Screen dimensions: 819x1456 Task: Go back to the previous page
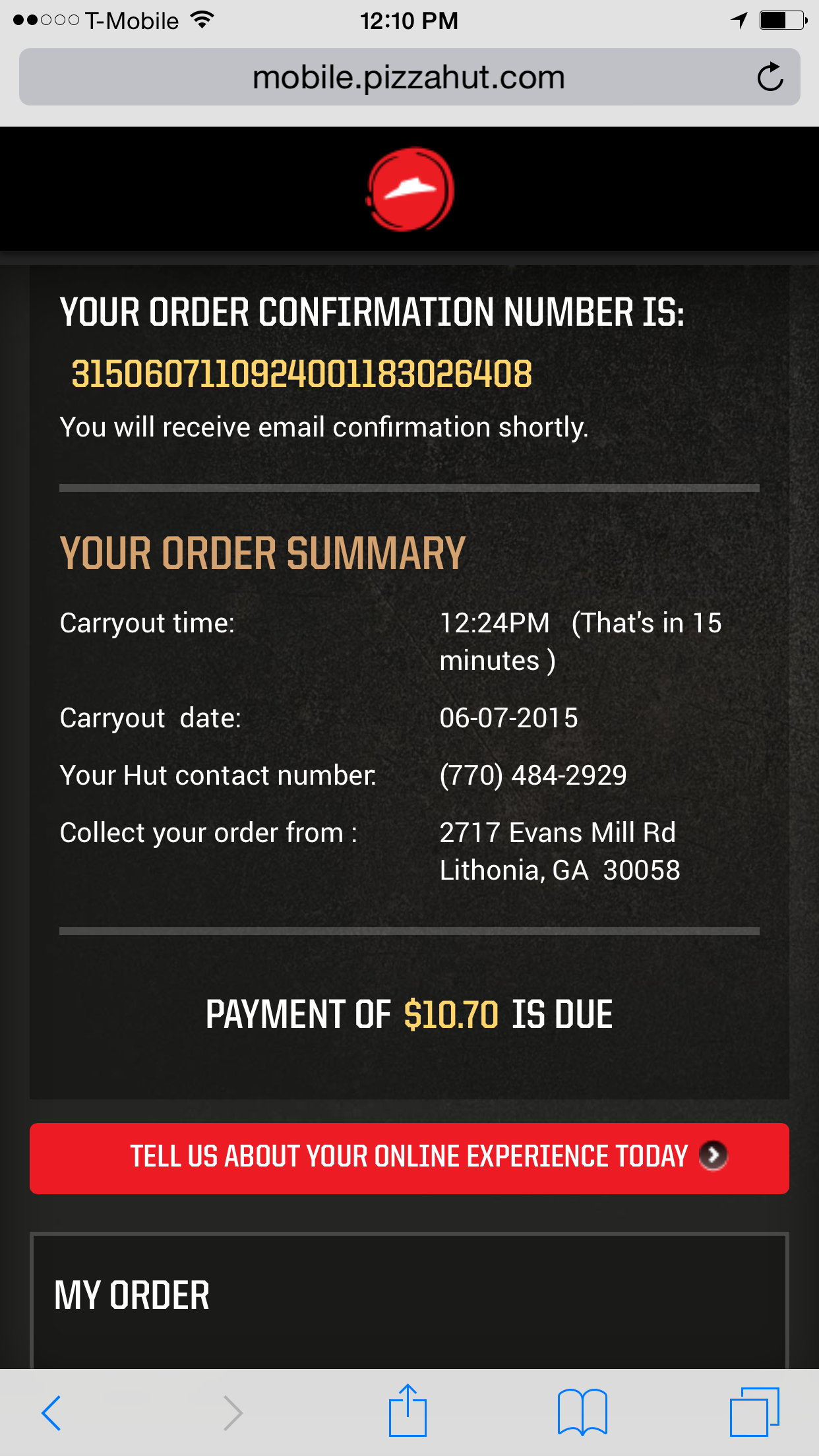coord(51,1412)
